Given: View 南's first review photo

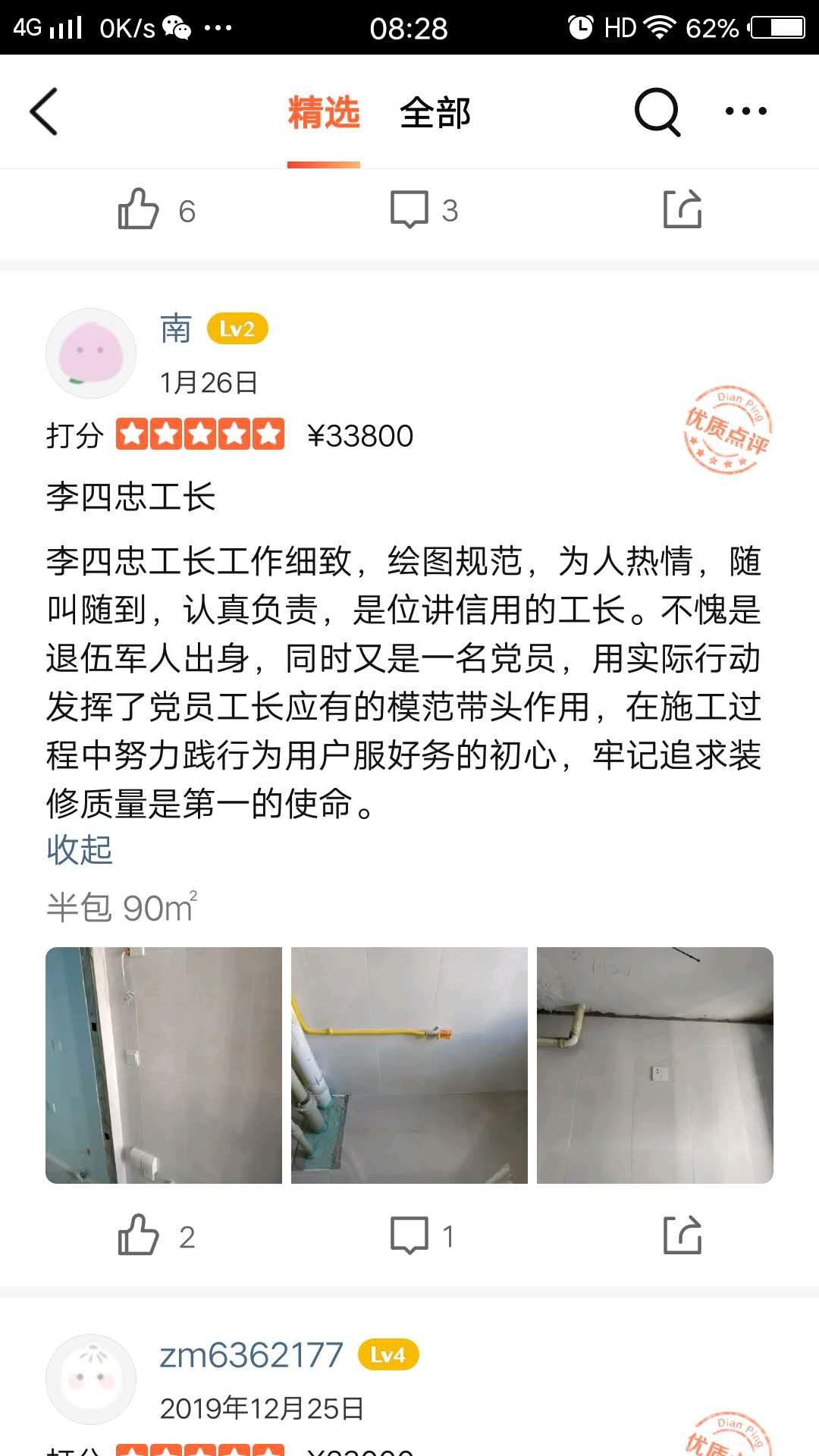Looking at the screenshot, I should pyautogui.click(x=164, y=1065).
